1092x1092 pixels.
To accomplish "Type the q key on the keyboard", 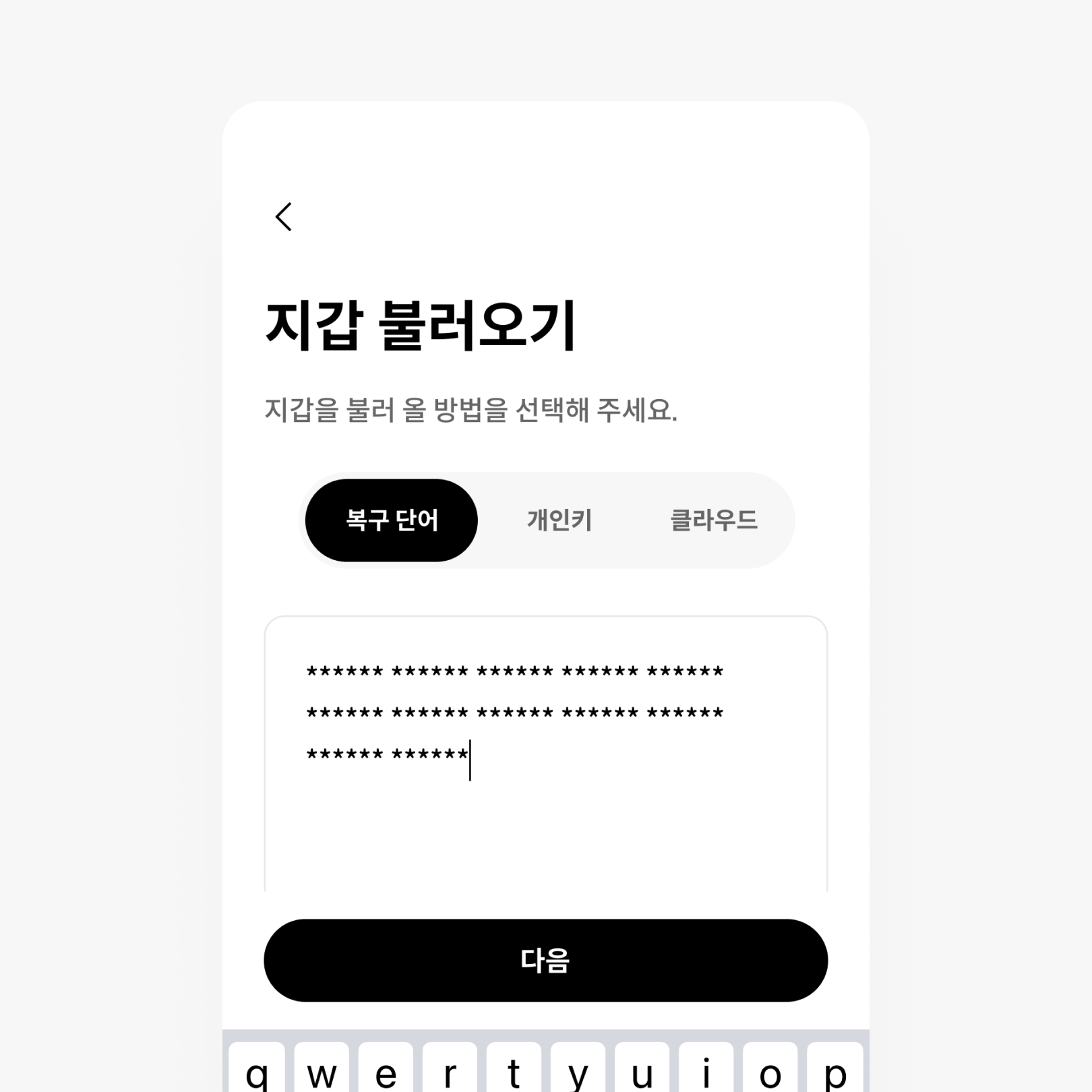I will [257, 1070].
